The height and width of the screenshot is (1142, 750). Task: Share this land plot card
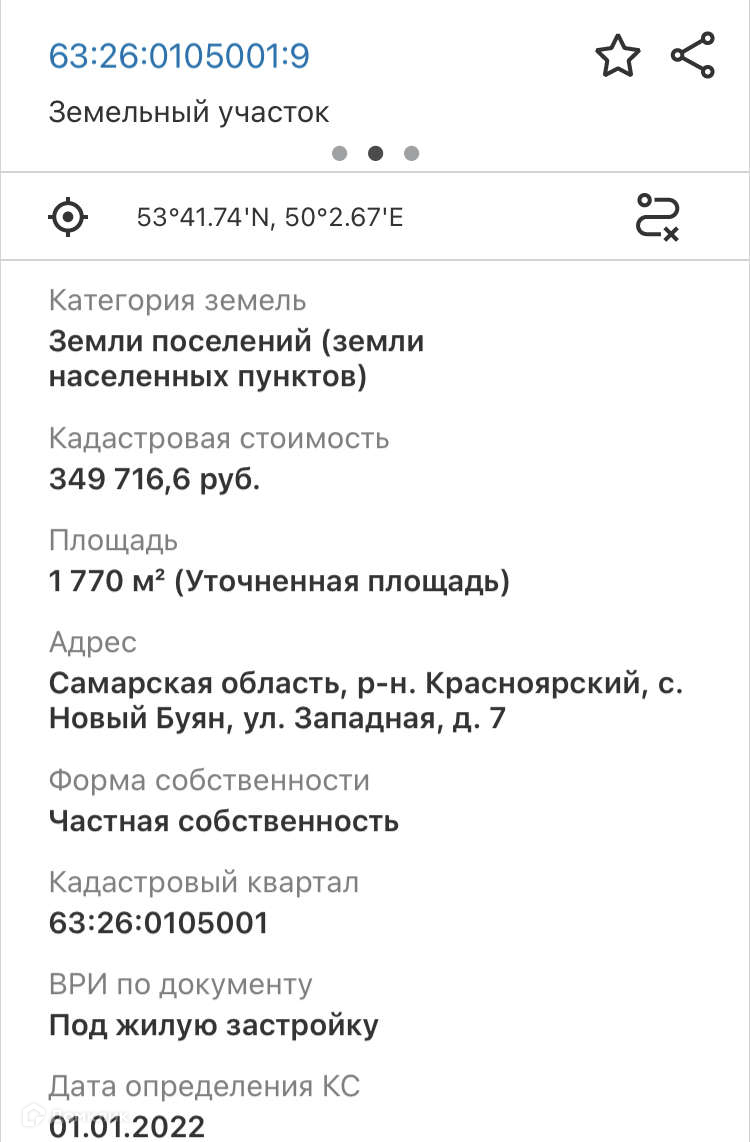coord(693,55)
